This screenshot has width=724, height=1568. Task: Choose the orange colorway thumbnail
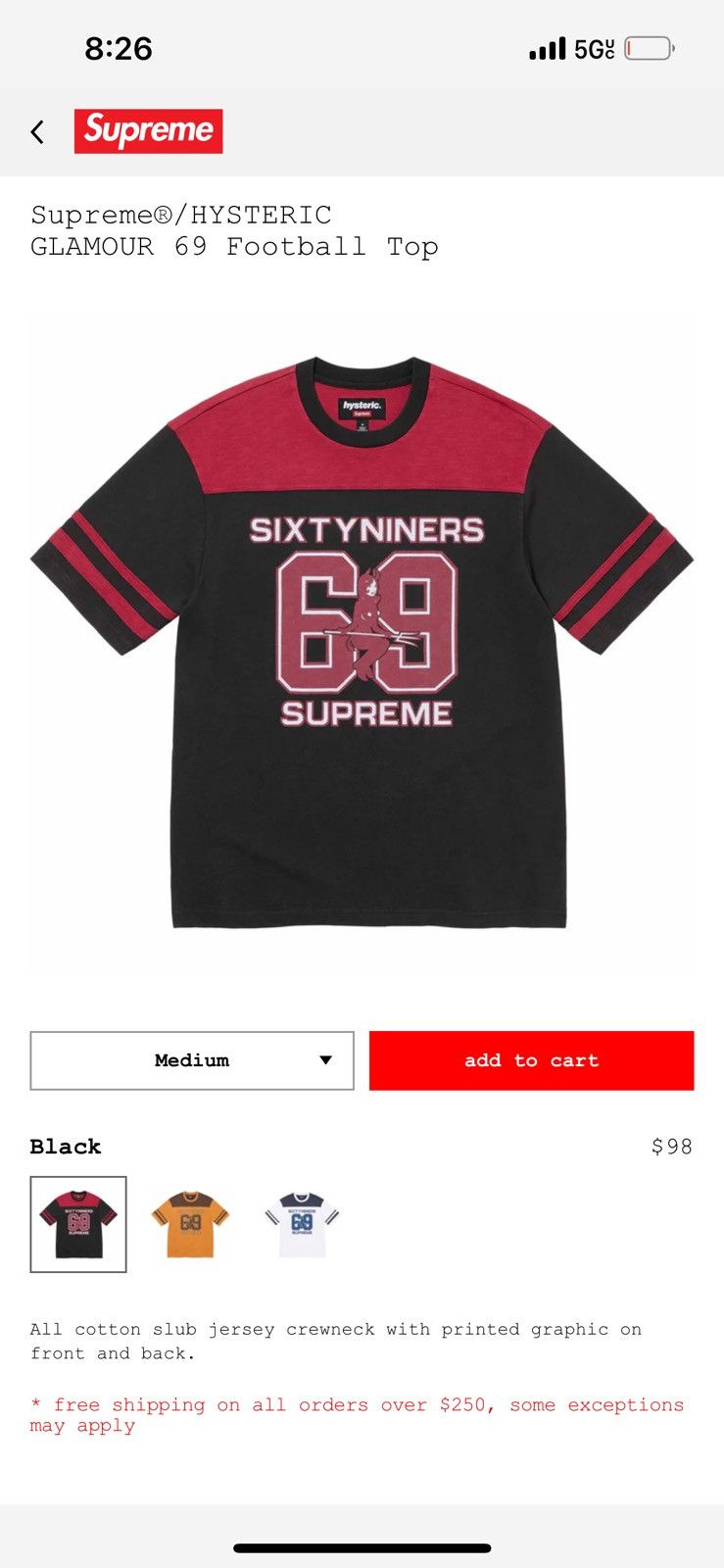coord(190,1224)
